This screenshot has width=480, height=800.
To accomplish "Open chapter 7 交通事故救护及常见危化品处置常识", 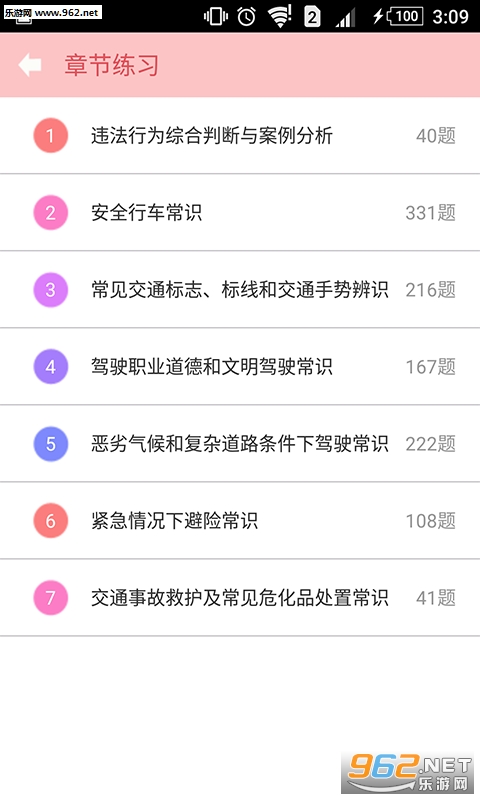I will [240, 598].
